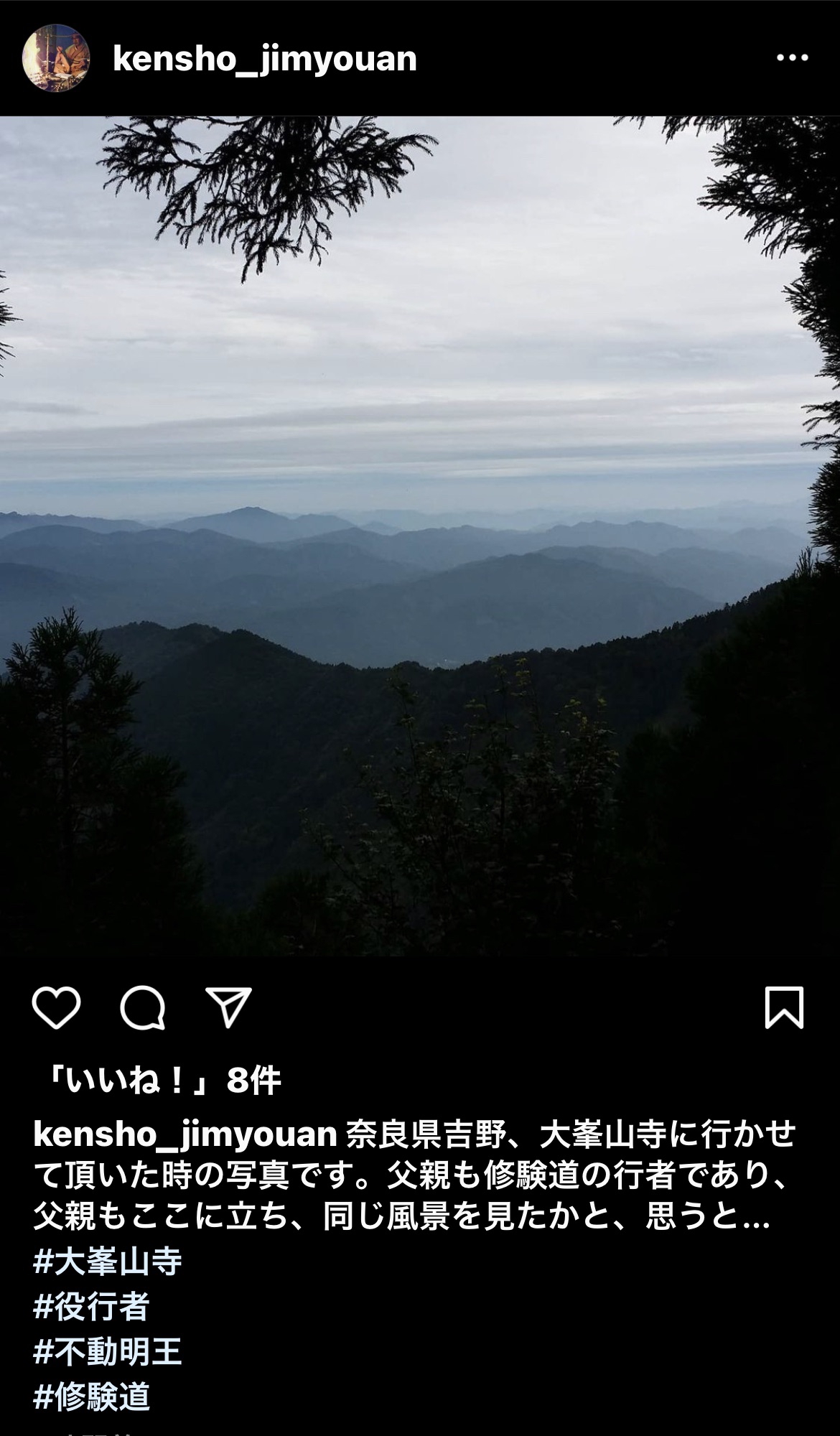Bookmark this post

[783, 1007]
